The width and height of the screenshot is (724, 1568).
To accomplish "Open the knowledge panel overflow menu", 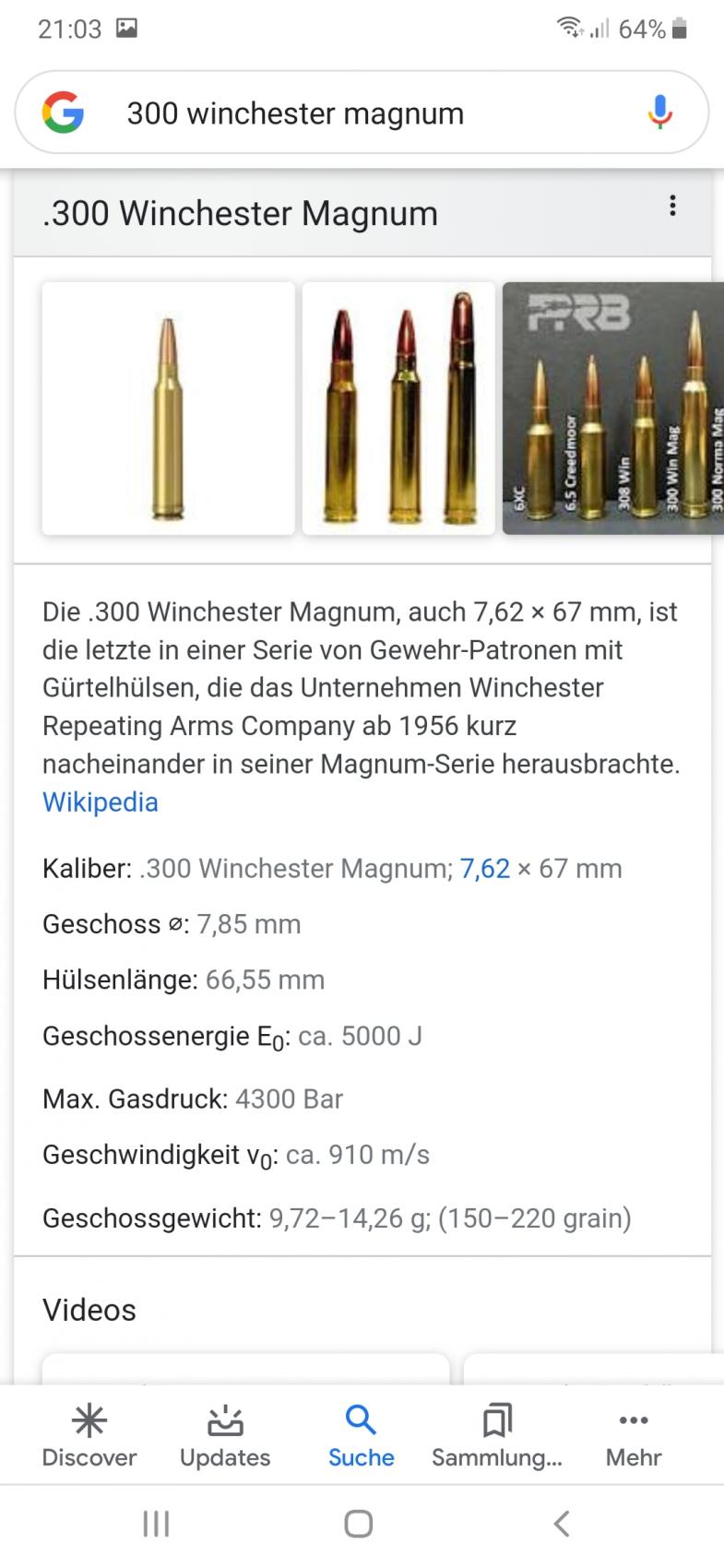I will point(672,206).
